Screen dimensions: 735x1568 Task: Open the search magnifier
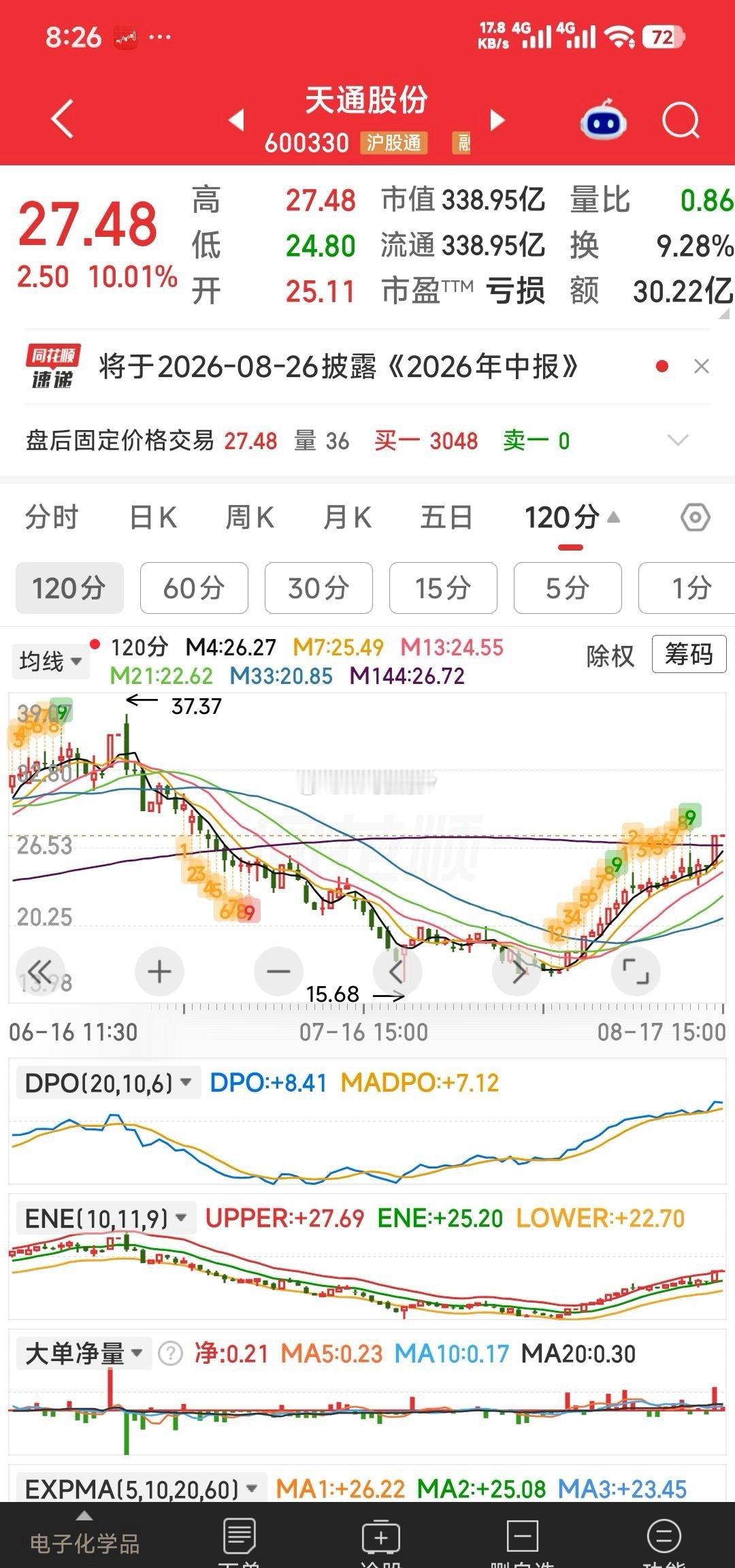coord(681,121)
